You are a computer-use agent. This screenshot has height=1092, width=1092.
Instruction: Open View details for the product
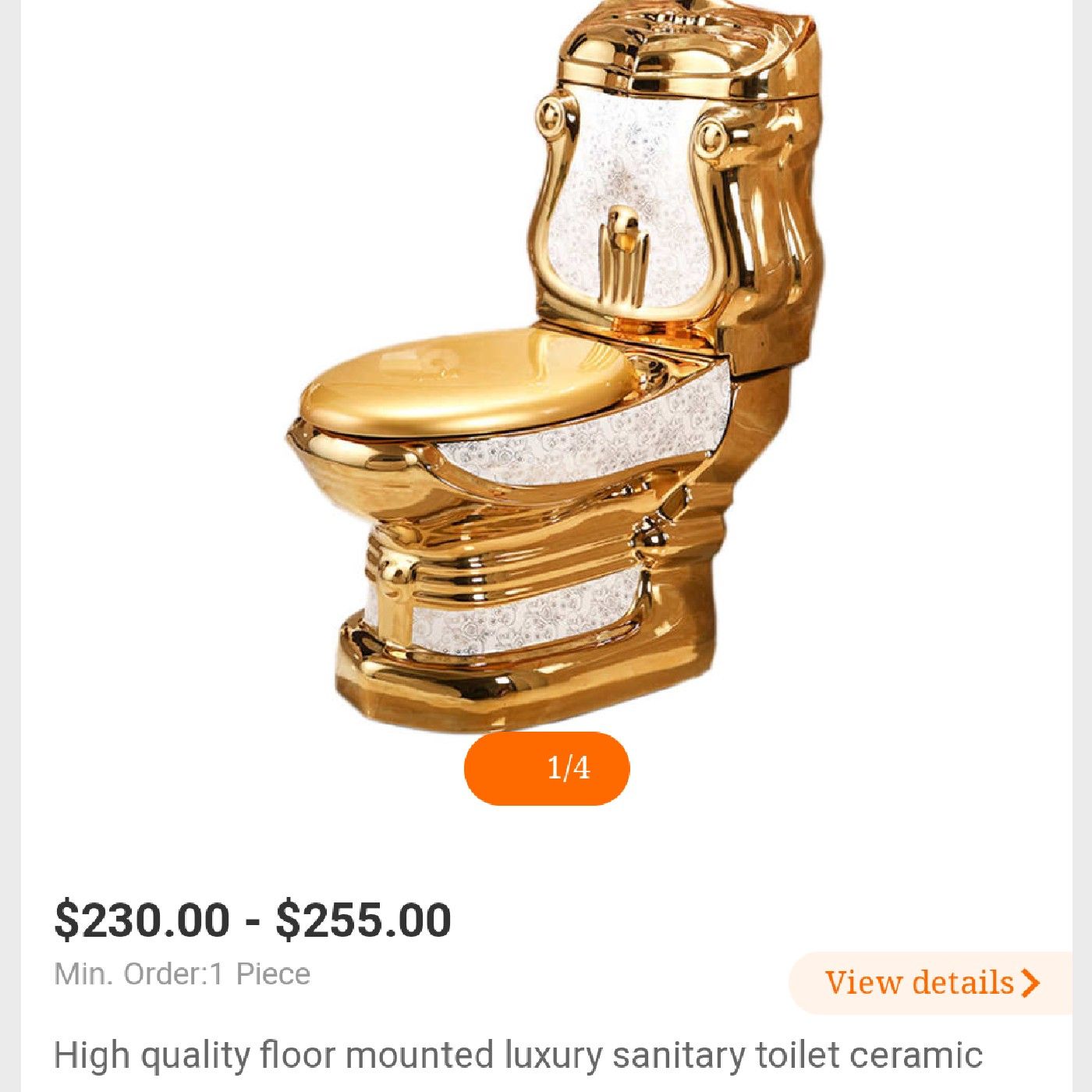(x=931, y=983)
